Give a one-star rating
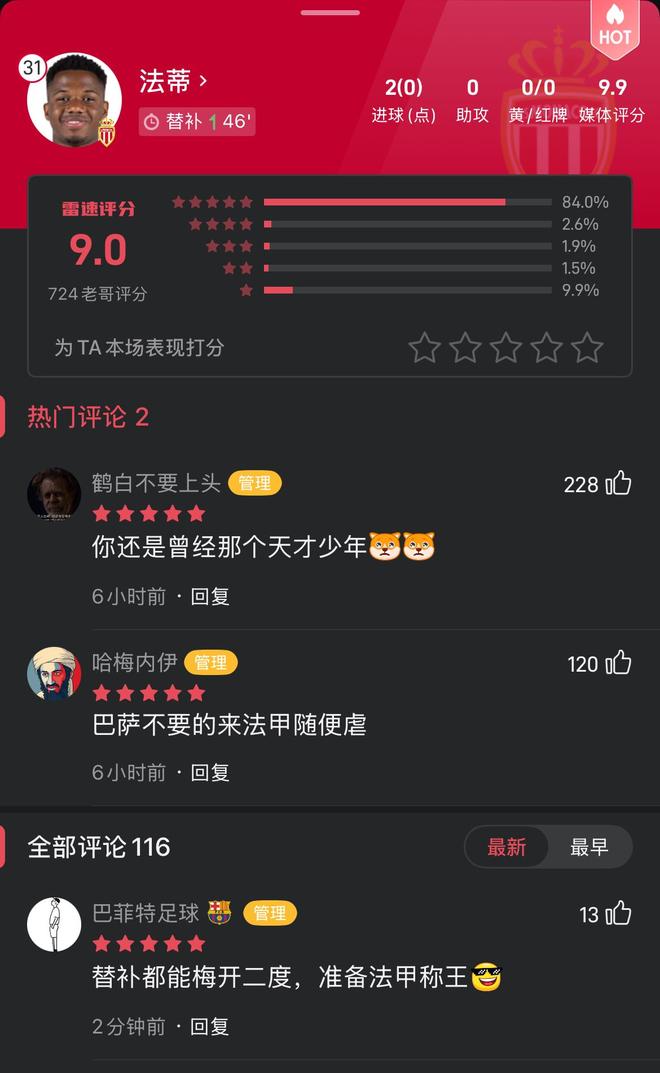The image size is (660, 1073). [x=424, y=348]
